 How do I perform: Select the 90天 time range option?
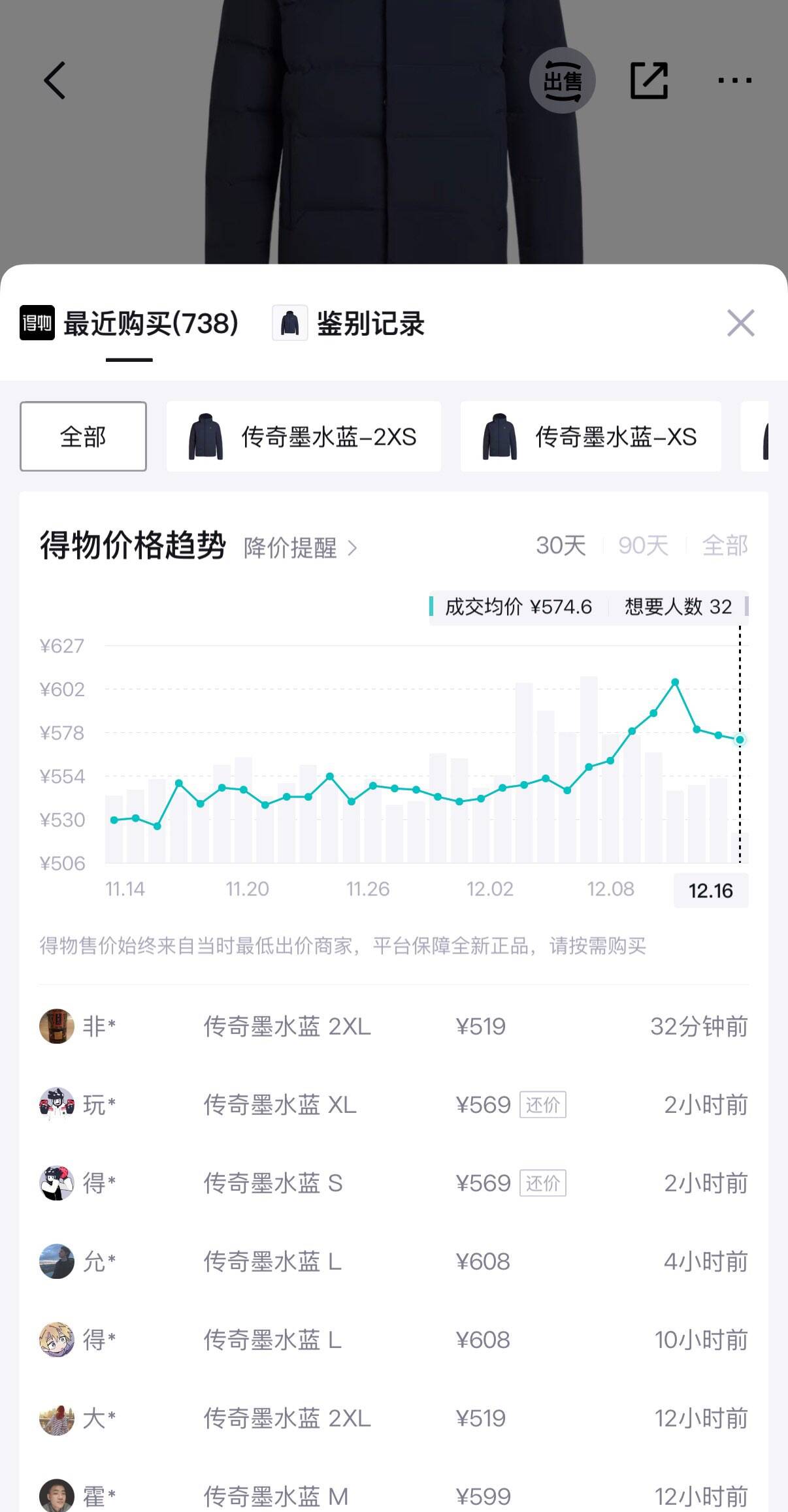[x=645, y=547]
